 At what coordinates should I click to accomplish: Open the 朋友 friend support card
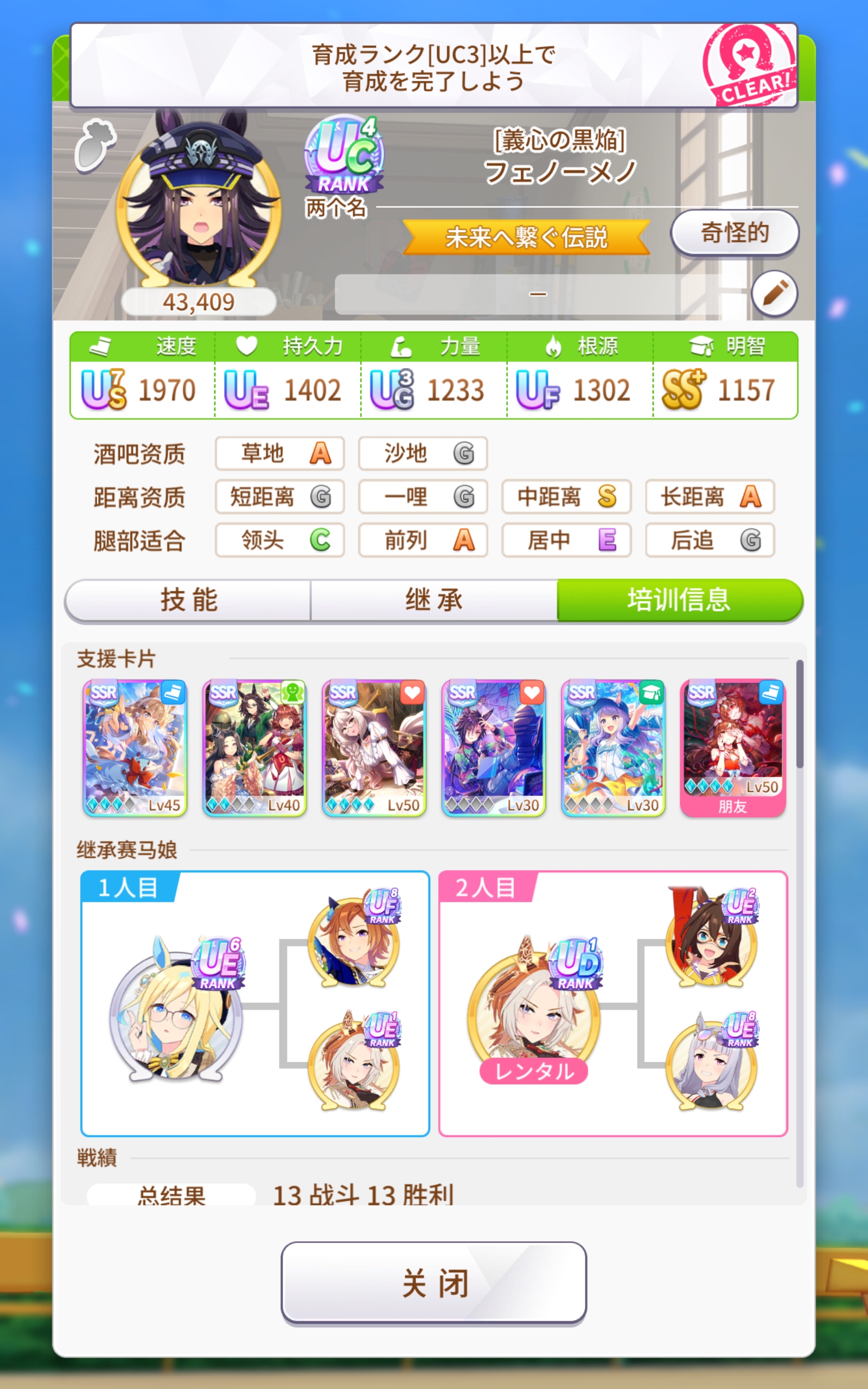point(732,747)
